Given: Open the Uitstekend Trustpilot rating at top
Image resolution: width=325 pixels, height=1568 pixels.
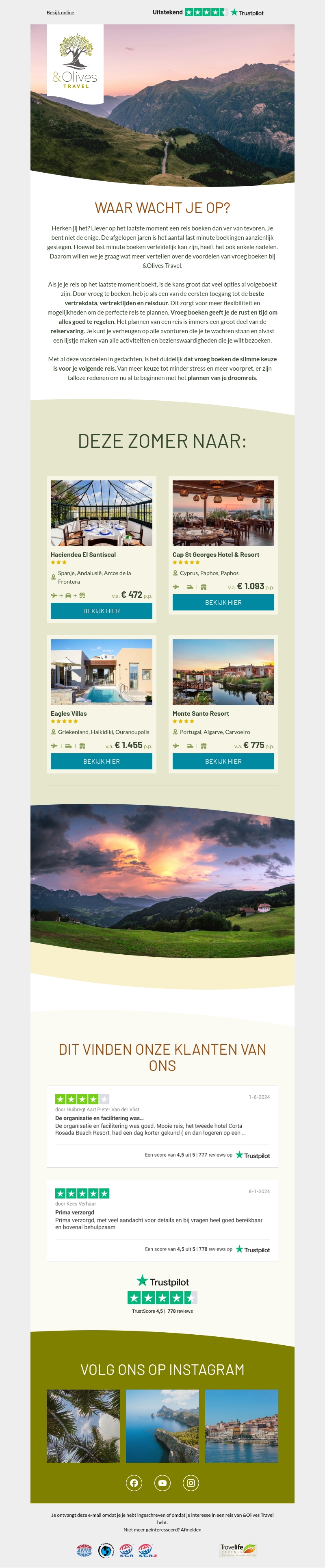Looking at the screenshot, I should click(208, 12).
